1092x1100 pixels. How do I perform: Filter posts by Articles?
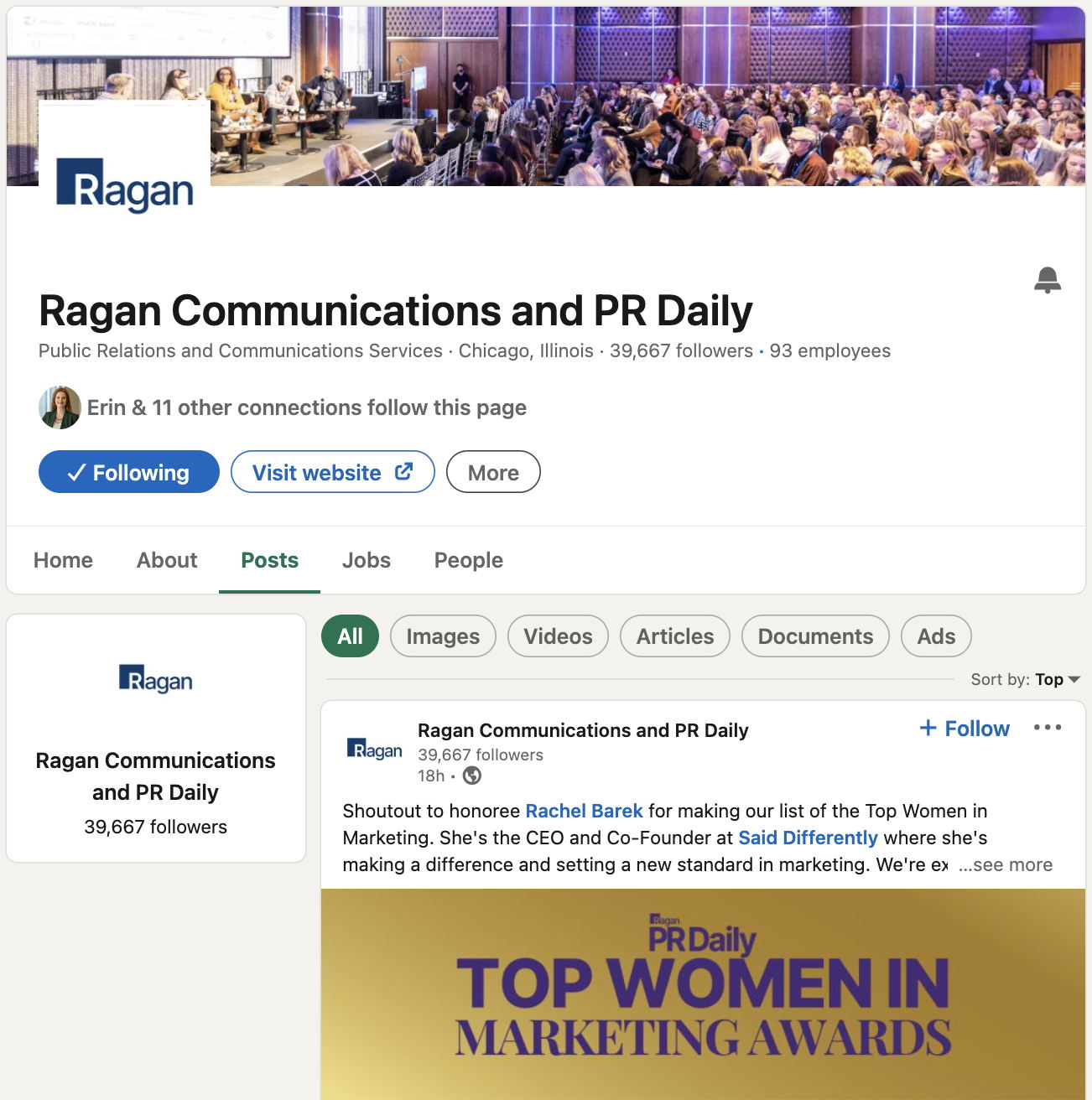675,636
